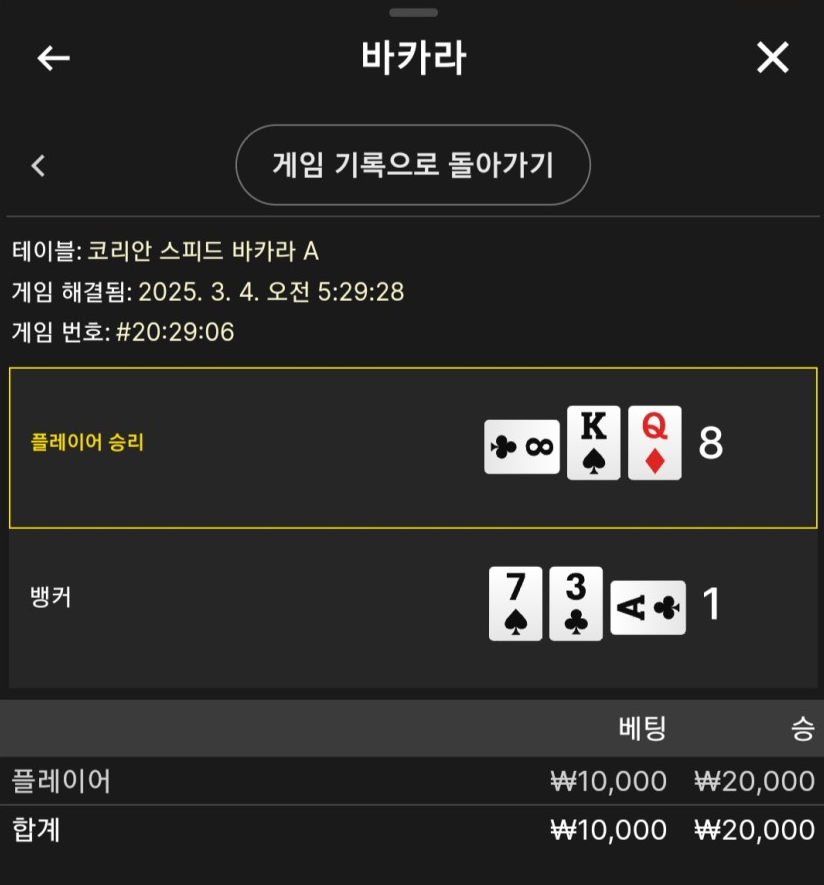Tap 게임 기록으로 돌아가기 button
The height and width of the screenshot is (885, 824).
pyautogui.click(x=413, y=165)
